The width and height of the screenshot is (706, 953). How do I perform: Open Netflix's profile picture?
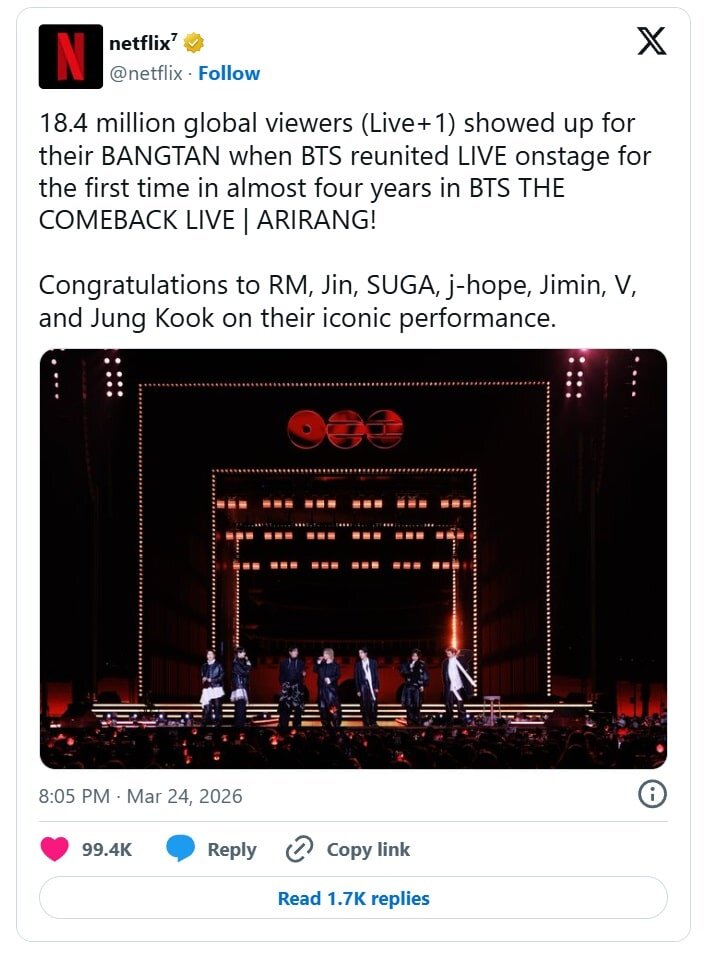coord(70,57)
